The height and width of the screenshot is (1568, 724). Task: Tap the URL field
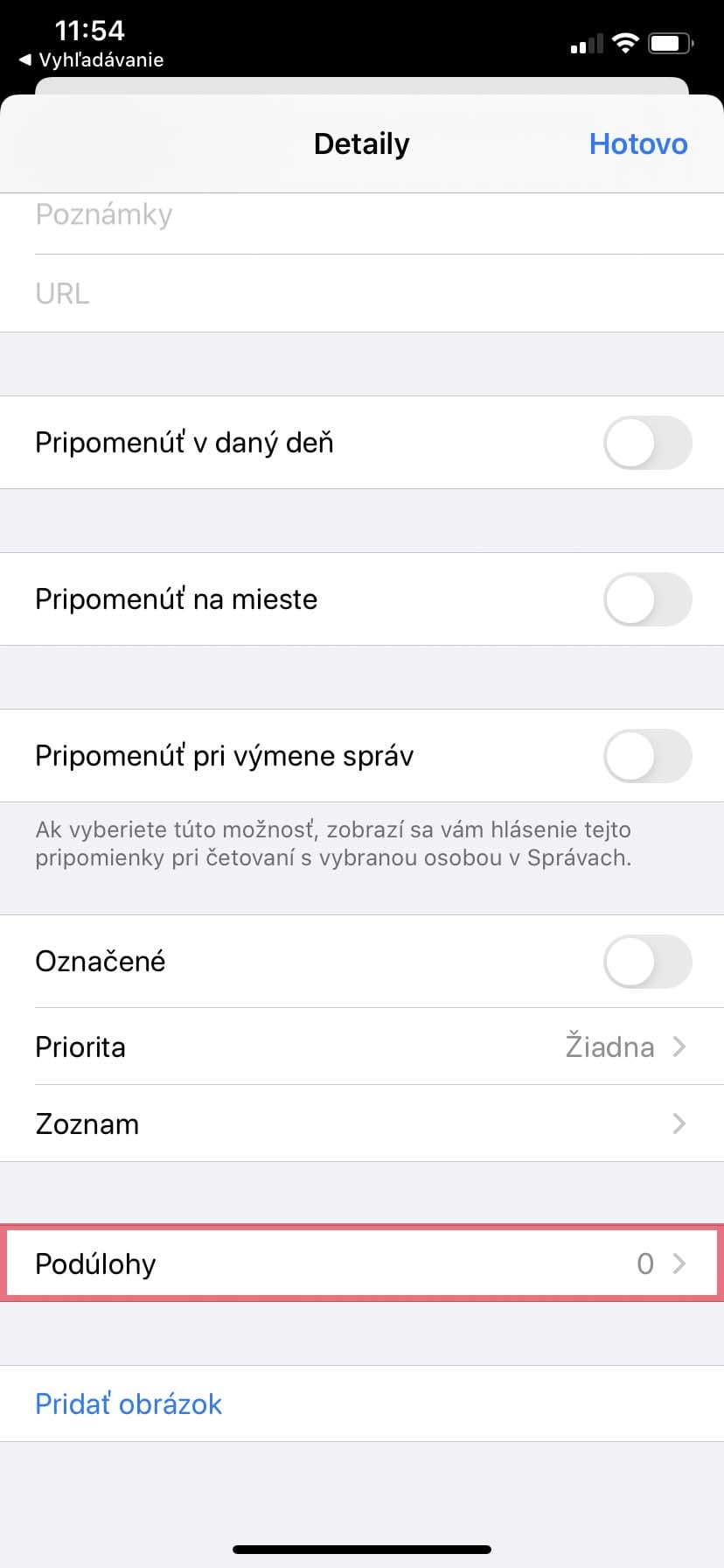tap(362, 293)
